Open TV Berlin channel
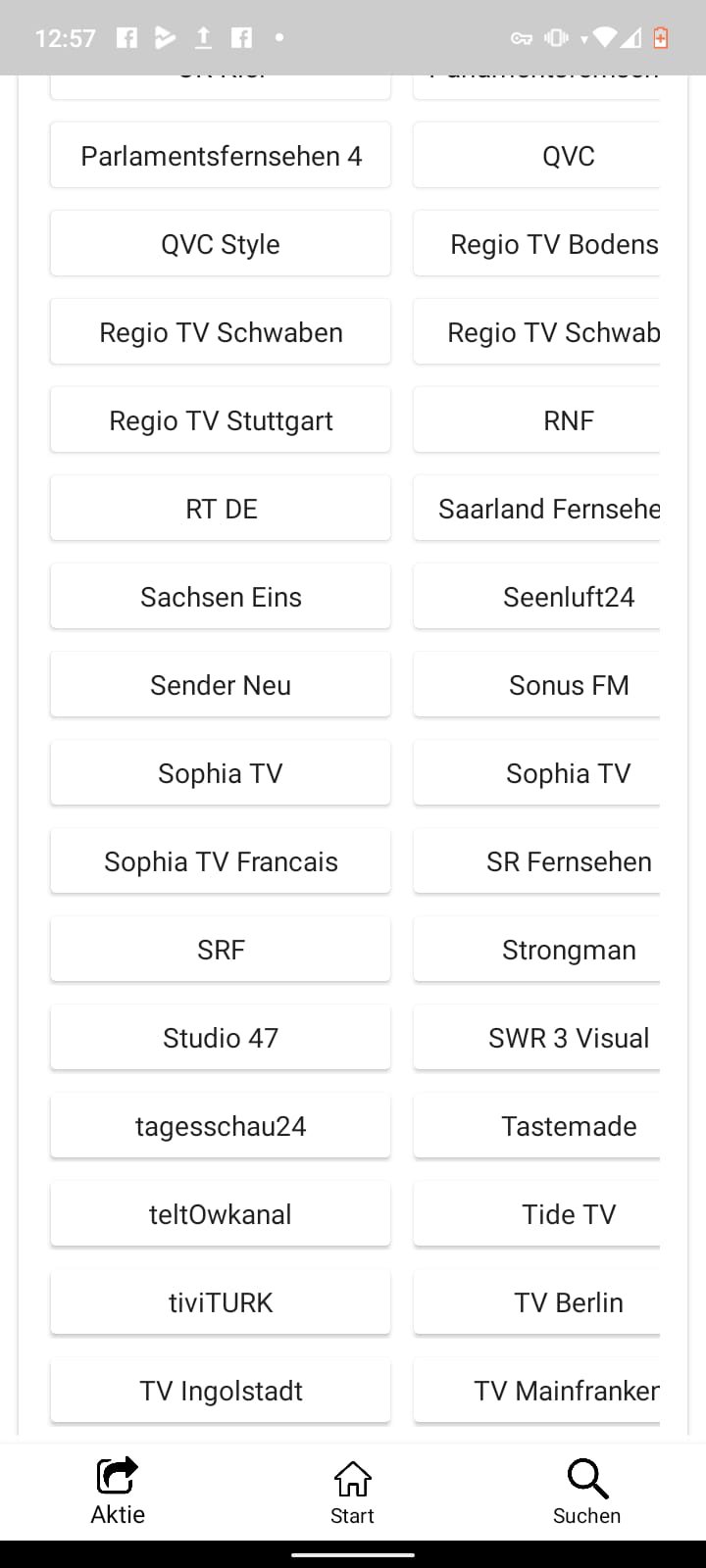 point(569,1301)
